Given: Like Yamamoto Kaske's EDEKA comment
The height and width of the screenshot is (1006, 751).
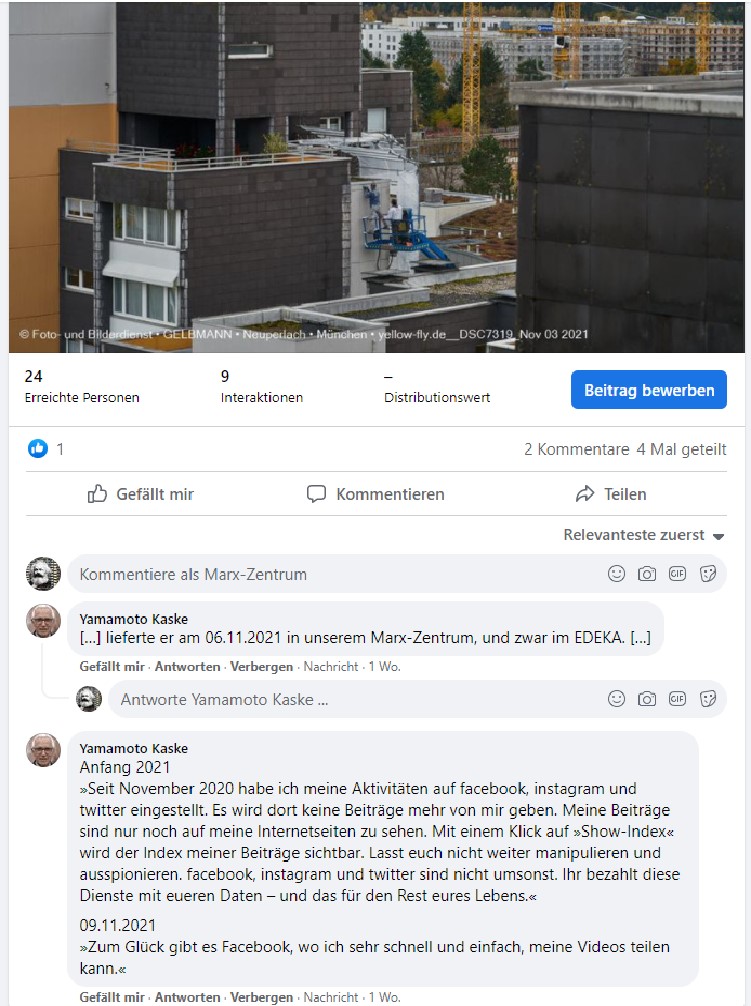Looking at the screenshot, I should tap(112, 666).
